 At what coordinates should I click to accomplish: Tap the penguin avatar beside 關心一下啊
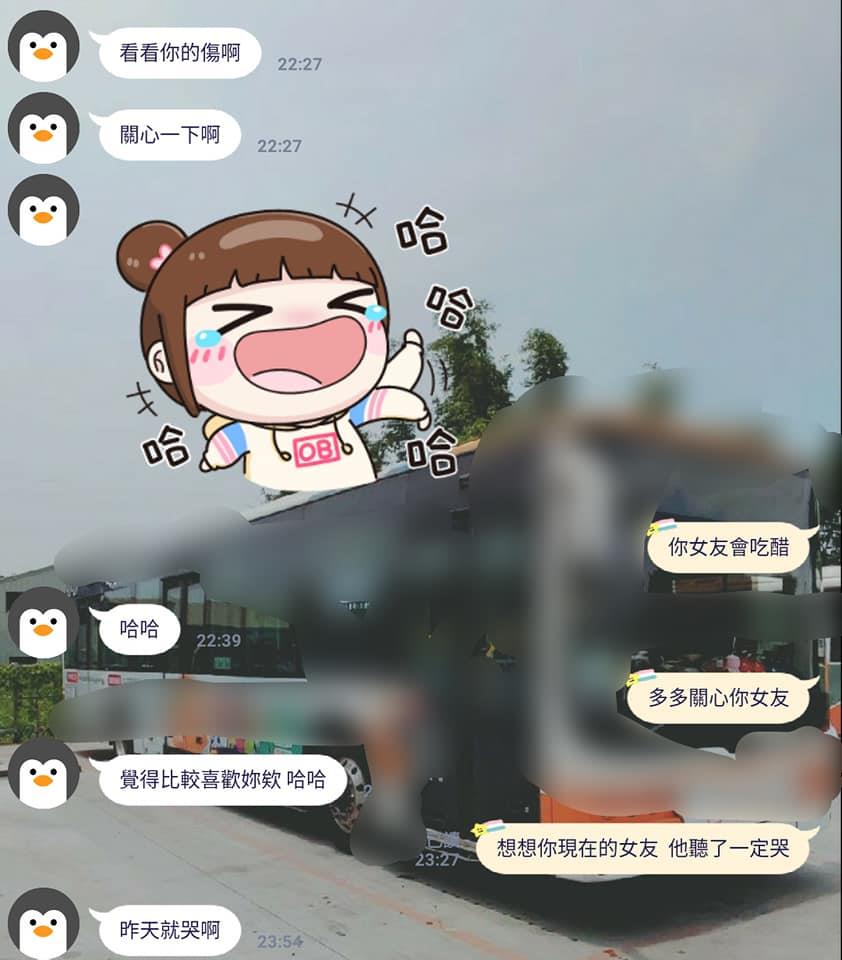point(43,128)
